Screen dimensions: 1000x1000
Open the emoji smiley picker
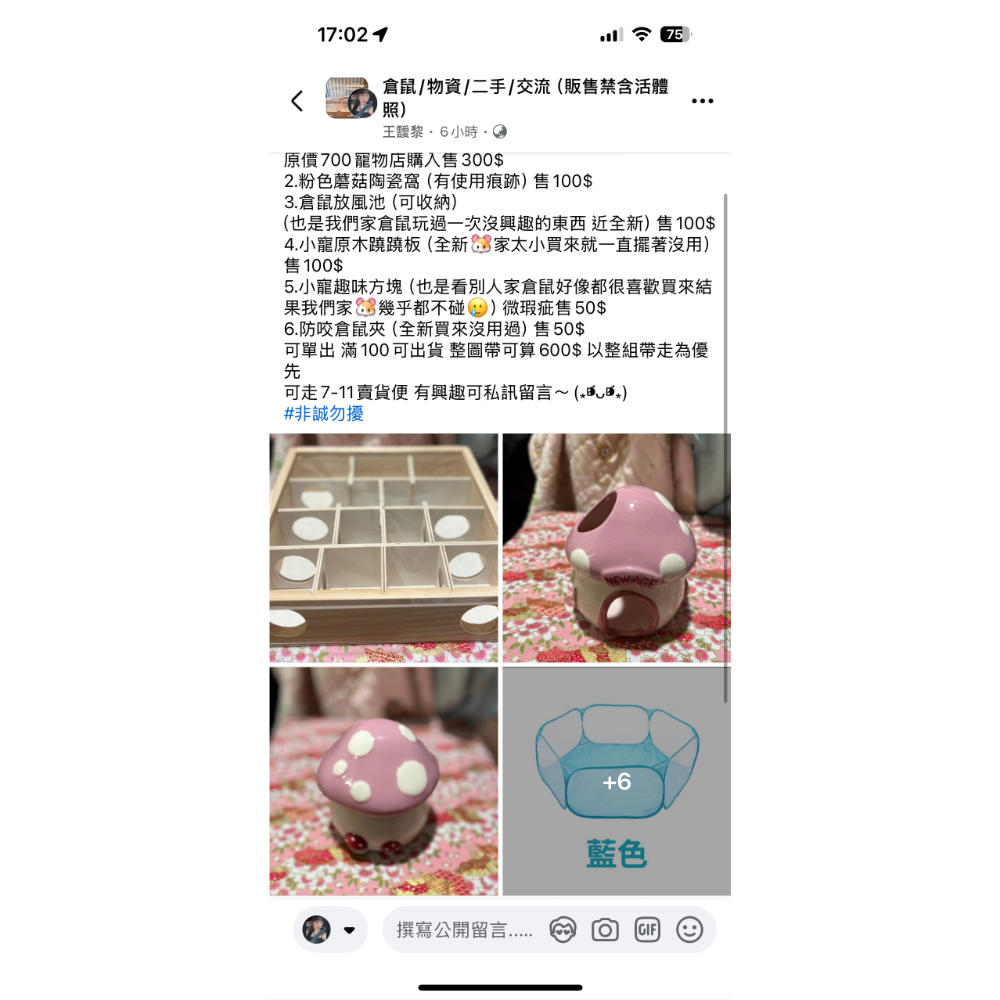click(689, 930)
